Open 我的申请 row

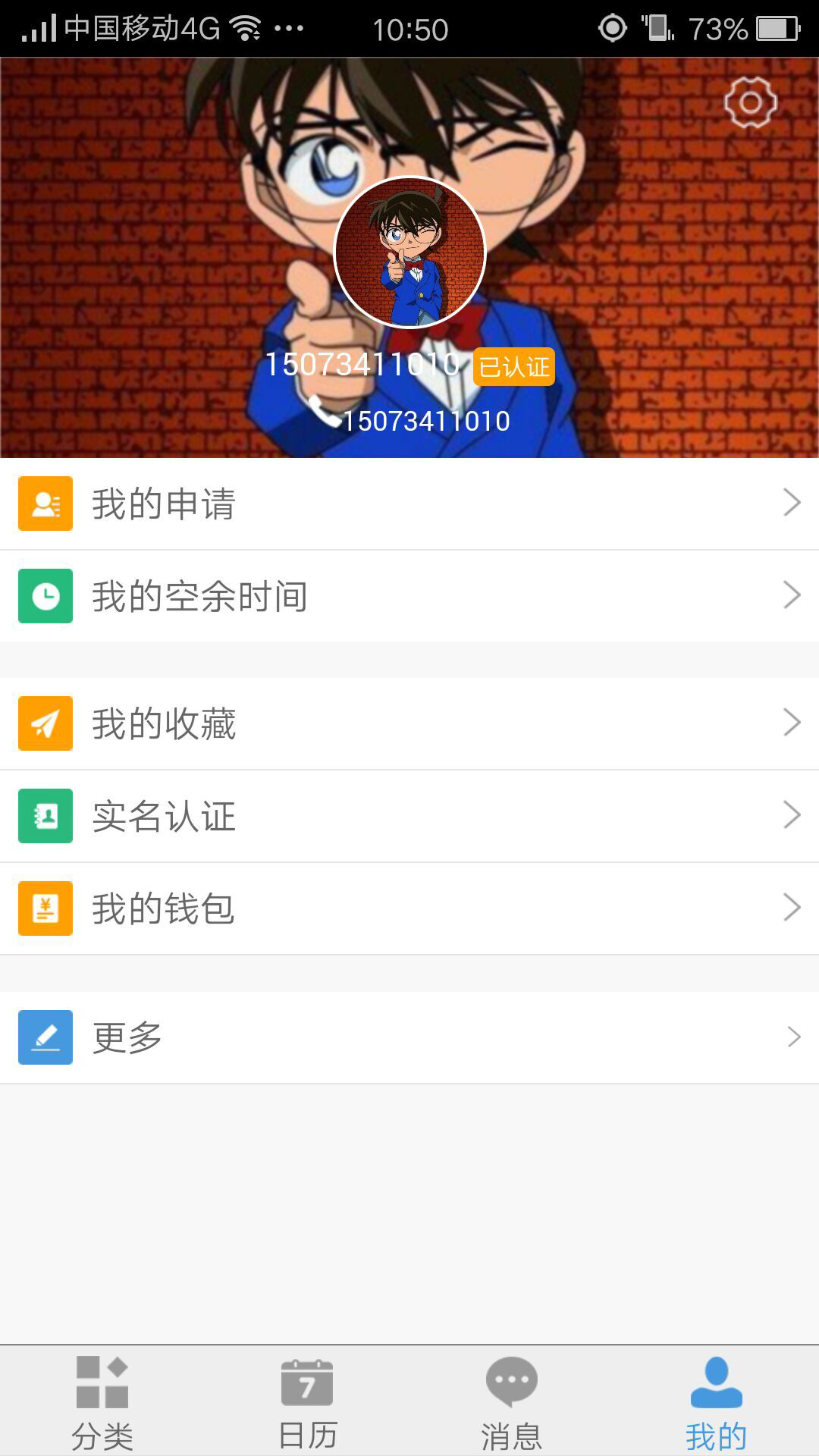(x=409, y=504)
